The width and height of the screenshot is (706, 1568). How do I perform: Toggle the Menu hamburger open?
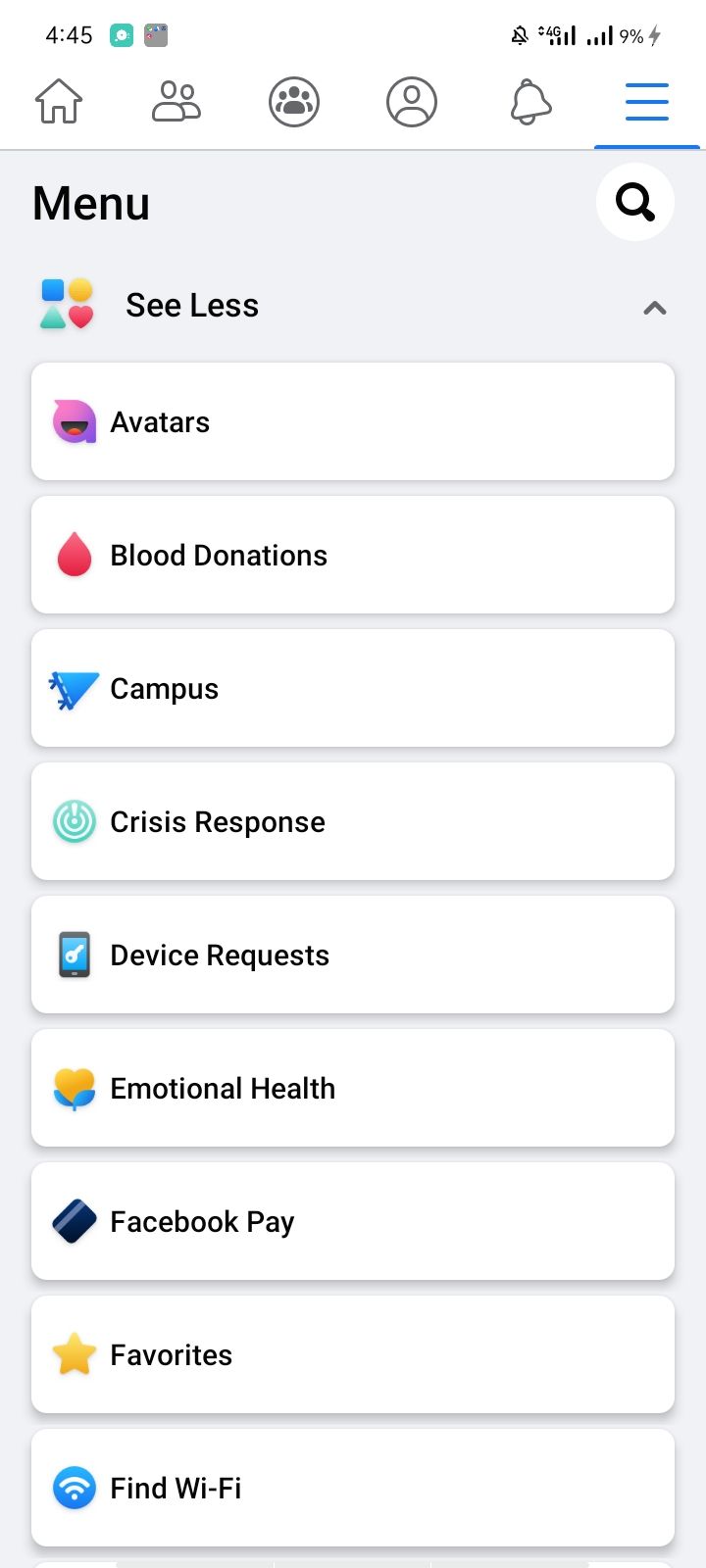[646, 101]
